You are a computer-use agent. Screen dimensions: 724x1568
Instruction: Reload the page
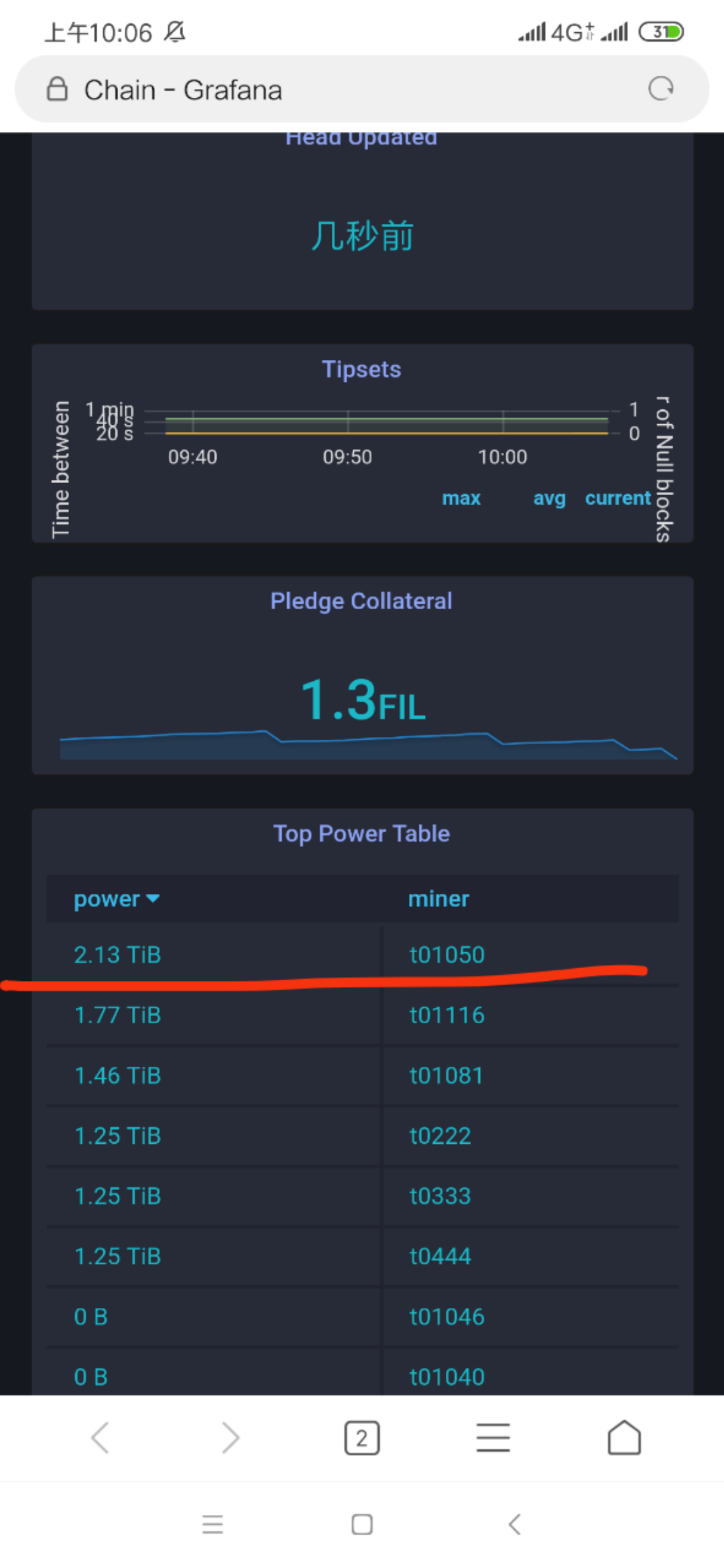[660, 88]
